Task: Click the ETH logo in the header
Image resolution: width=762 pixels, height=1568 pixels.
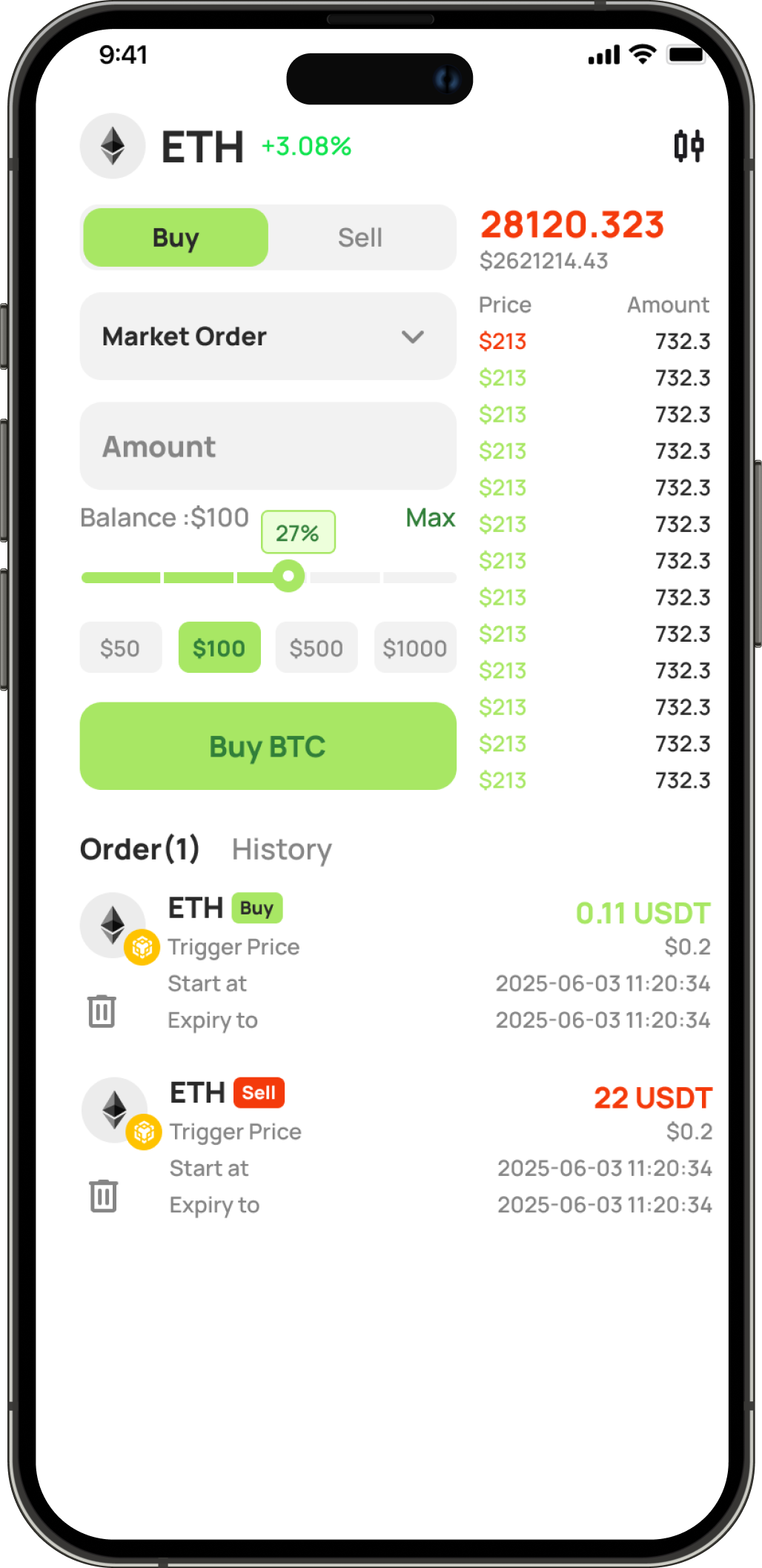Action: (113, 146)
